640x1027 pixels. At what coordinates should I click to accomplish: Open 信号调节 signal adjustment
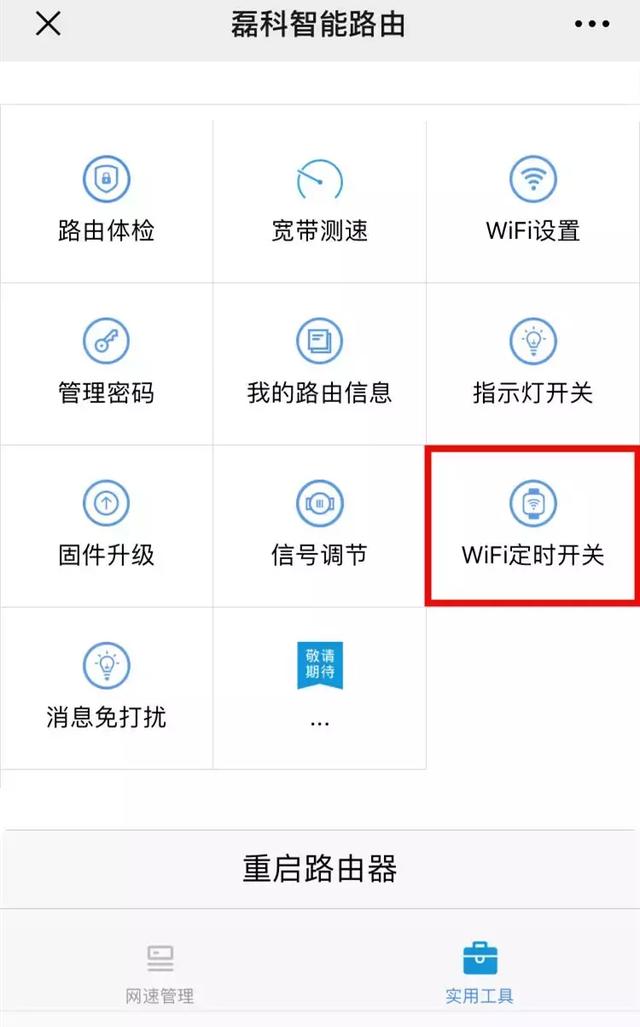pos(319,526)
